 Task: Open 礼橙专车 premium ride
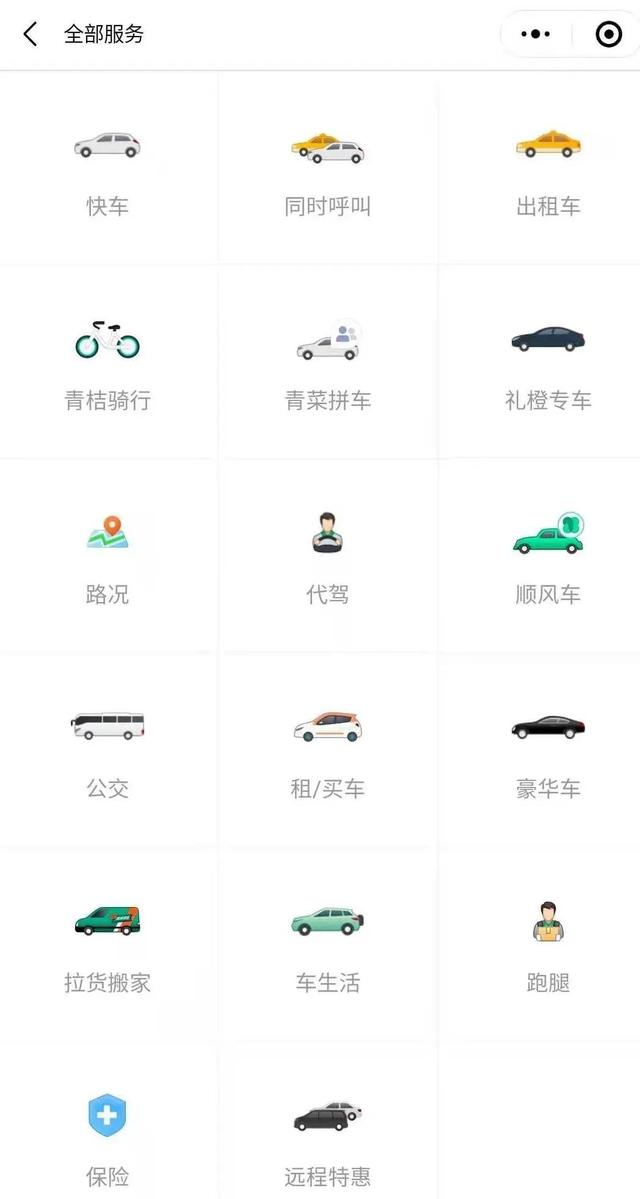548,364
